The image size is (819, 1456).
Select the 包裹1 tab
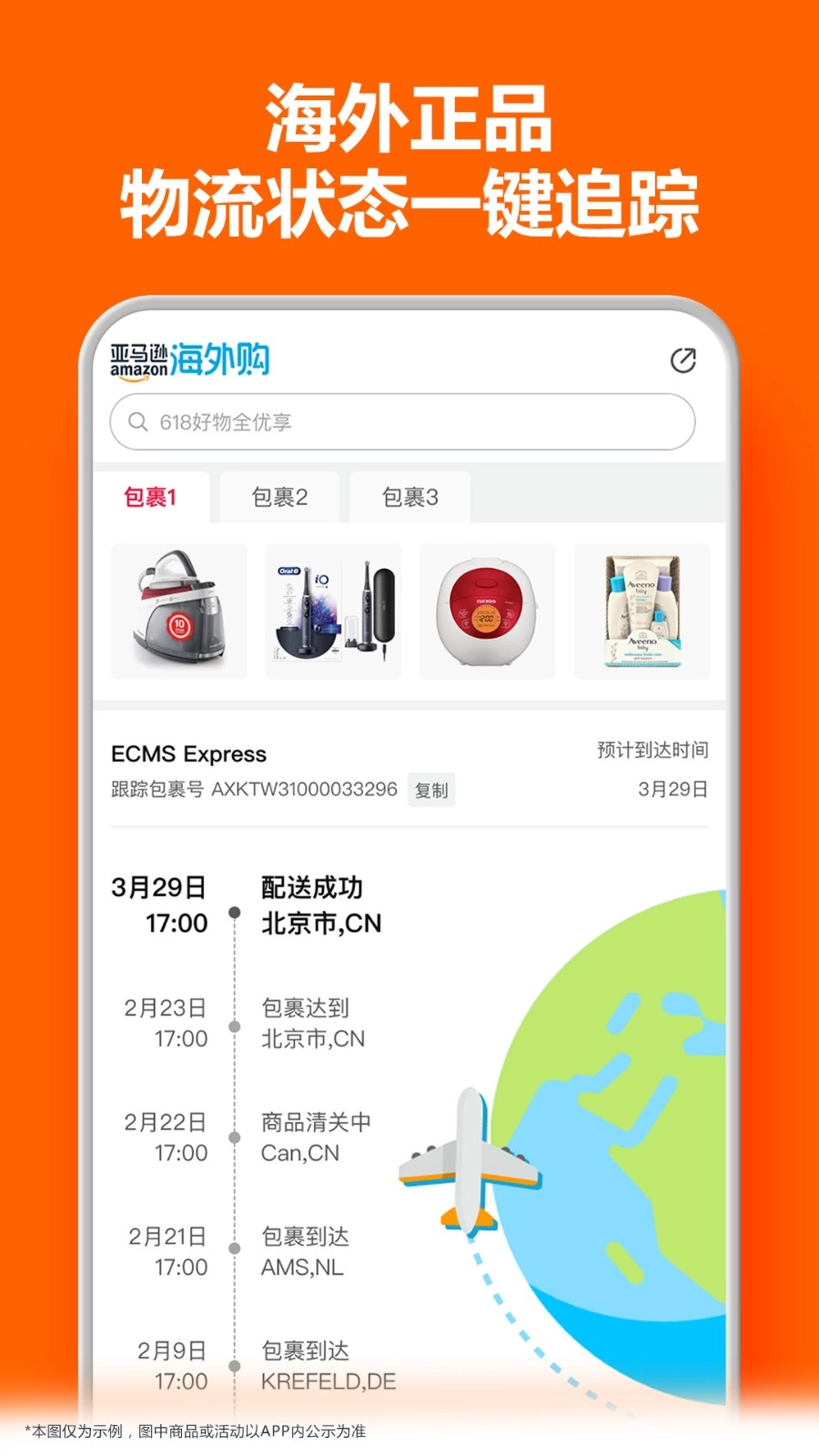149,497
